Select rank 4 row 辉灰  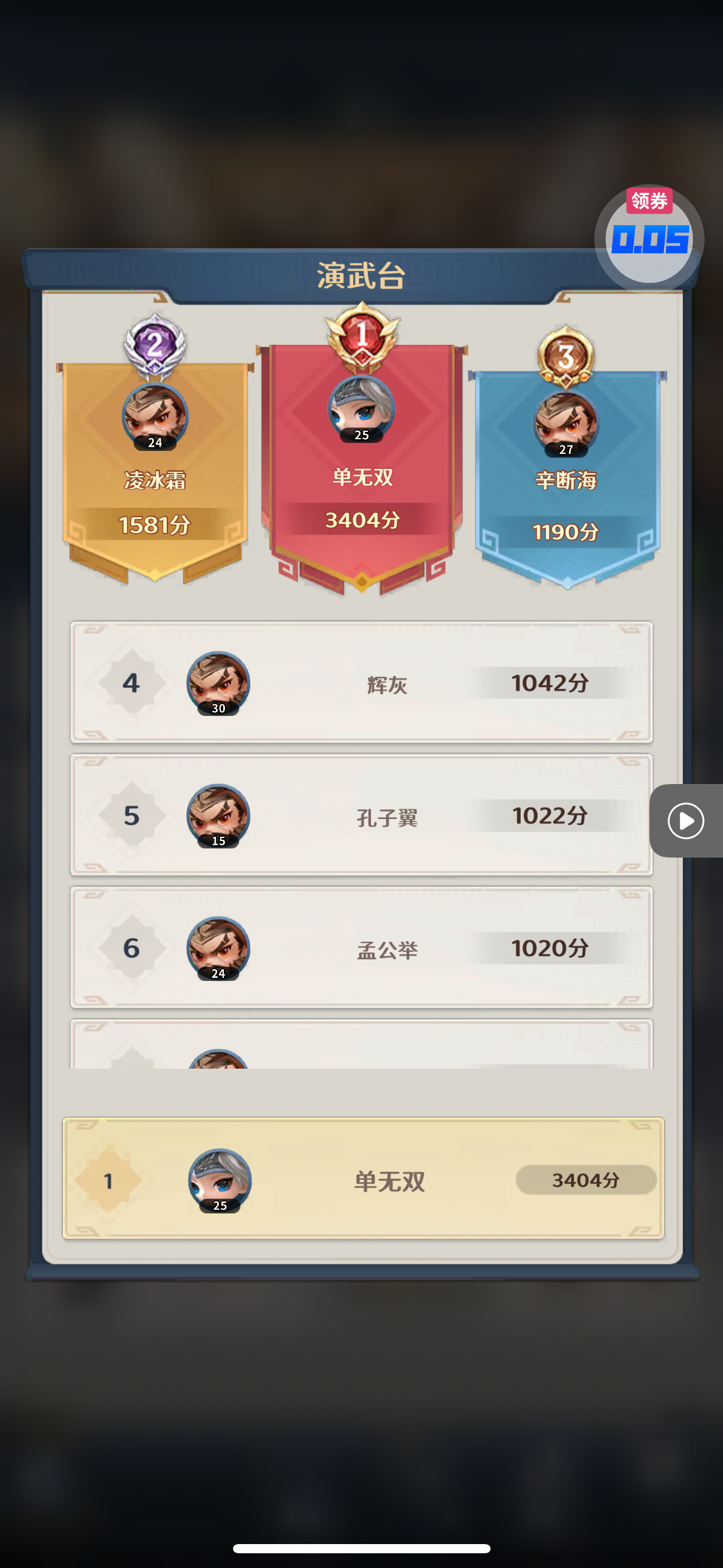[362, 683]
